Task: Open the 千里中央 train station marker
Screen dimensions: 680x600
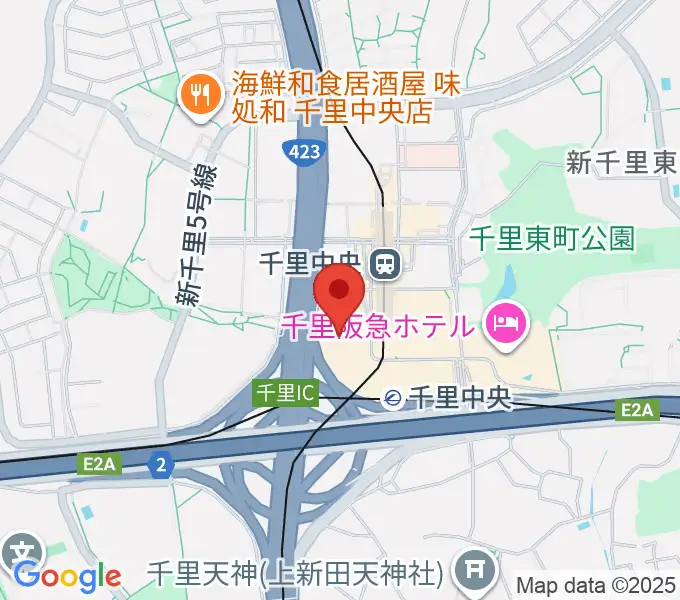Action: [383, 265]
